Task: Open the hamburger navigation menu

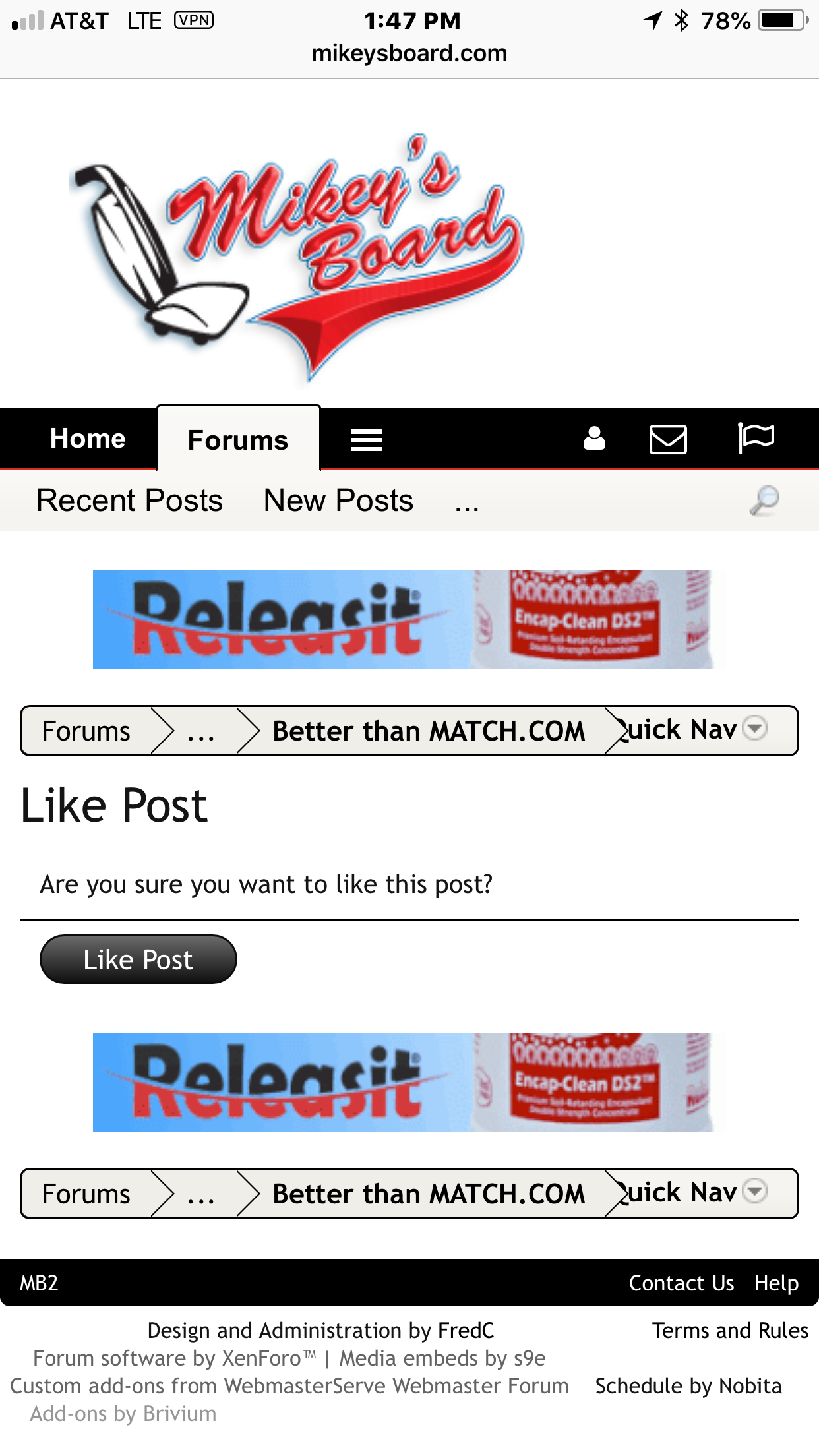Action: coord(366,440)
